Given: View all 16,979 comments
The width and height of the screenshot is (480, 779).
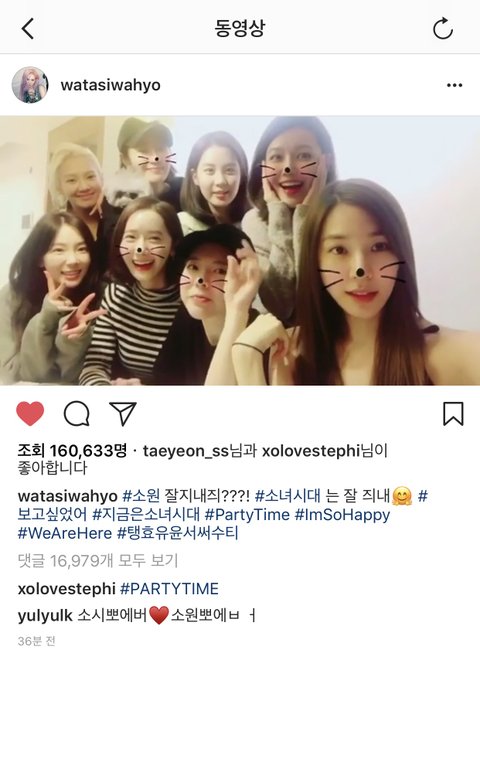Looking at the screenshot, I should [x=97, y=561].
